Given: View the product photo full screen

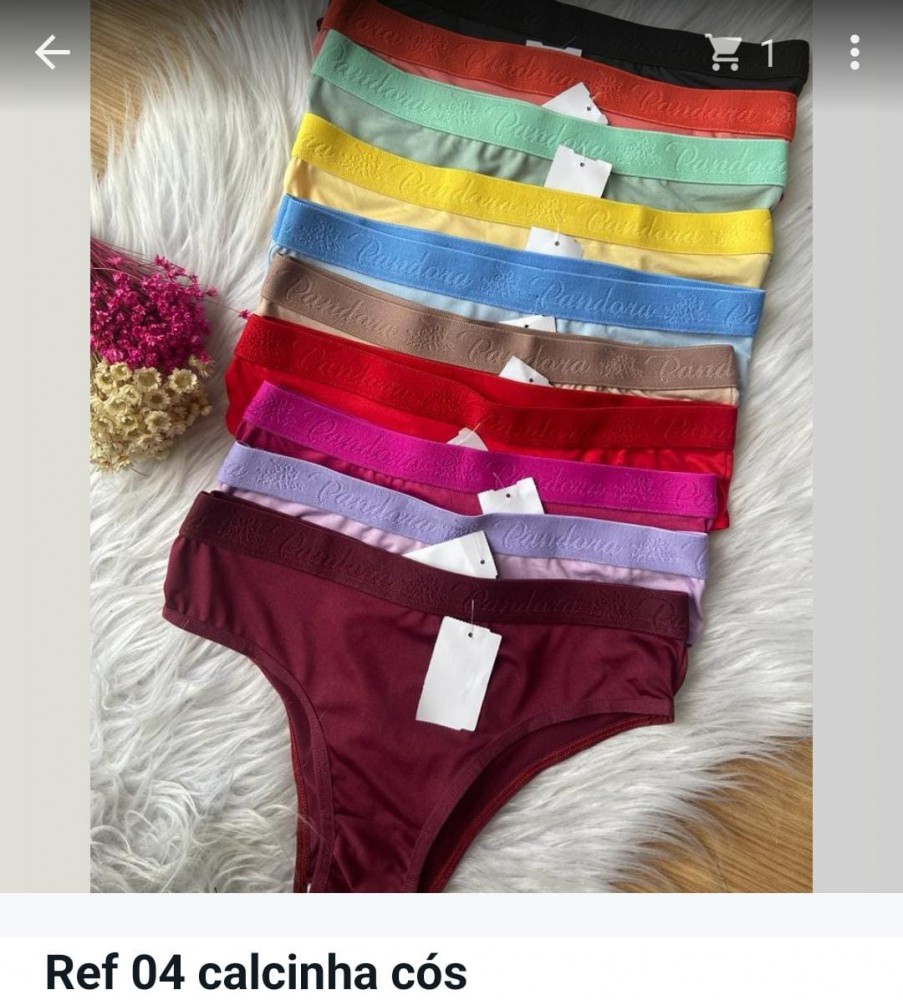Looking at the screenshot, I should click(x=451, y=480).
